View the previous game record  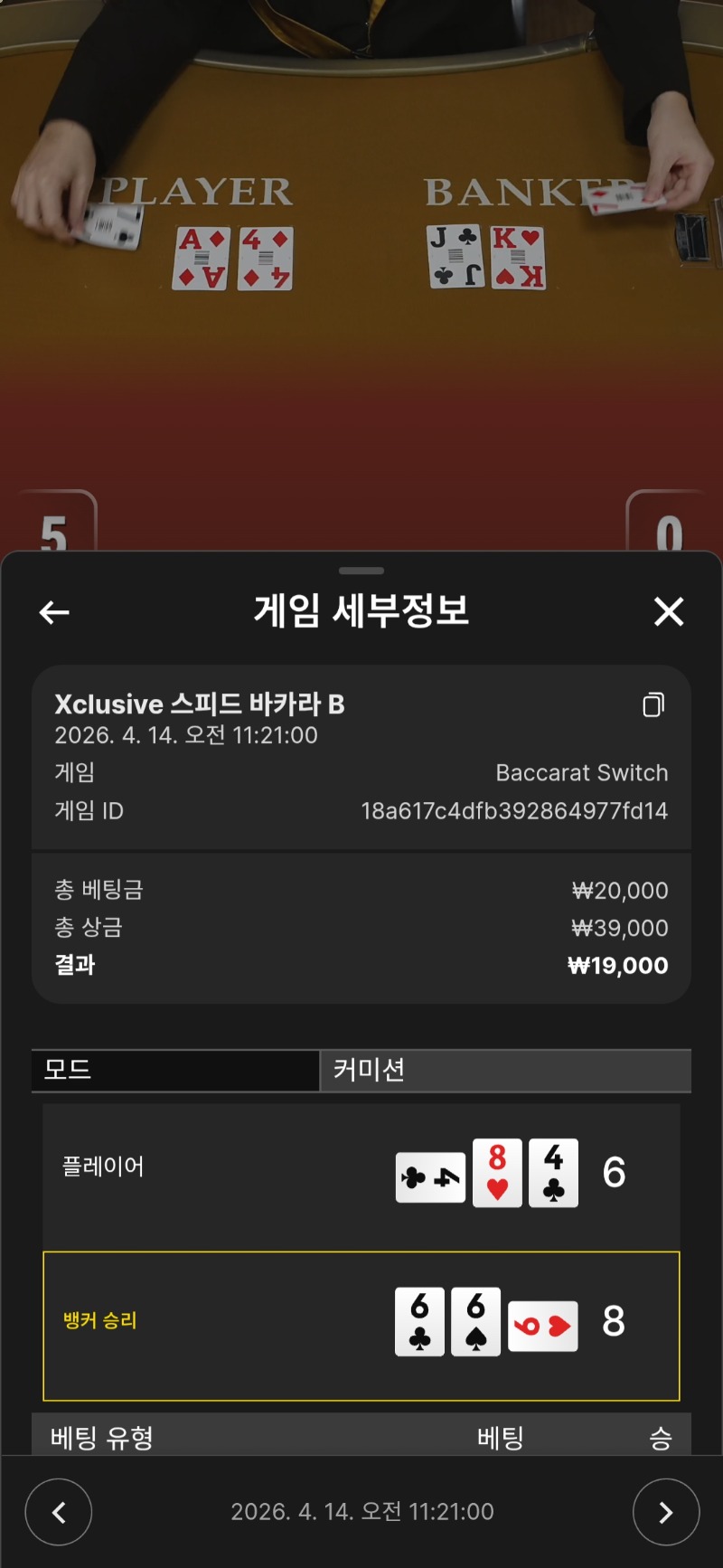coord(59,1511)
